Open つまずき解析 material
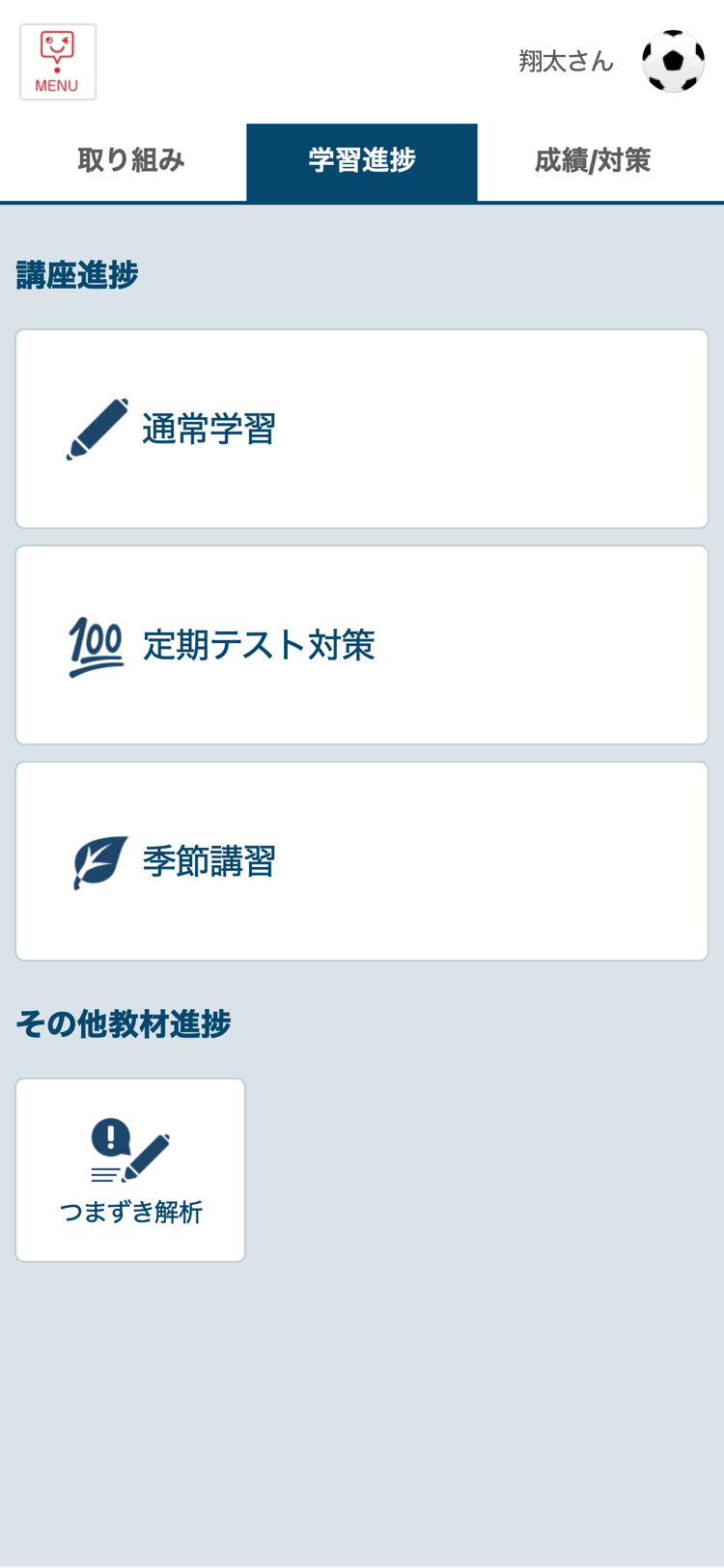Screen dimensions: 724x1568 (130, 1170)
